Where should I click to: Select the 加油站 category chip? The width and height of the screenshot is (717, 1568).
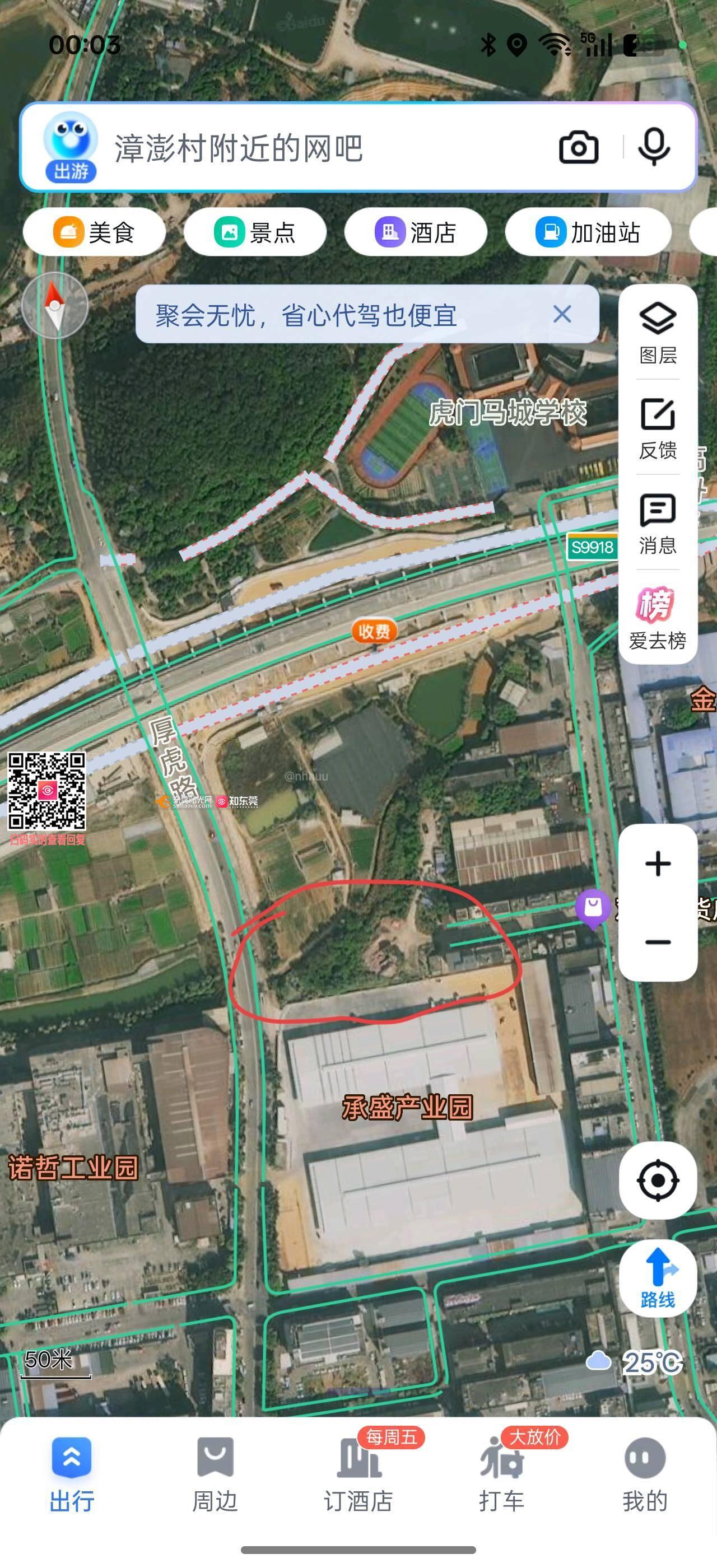tap(588, 232)
